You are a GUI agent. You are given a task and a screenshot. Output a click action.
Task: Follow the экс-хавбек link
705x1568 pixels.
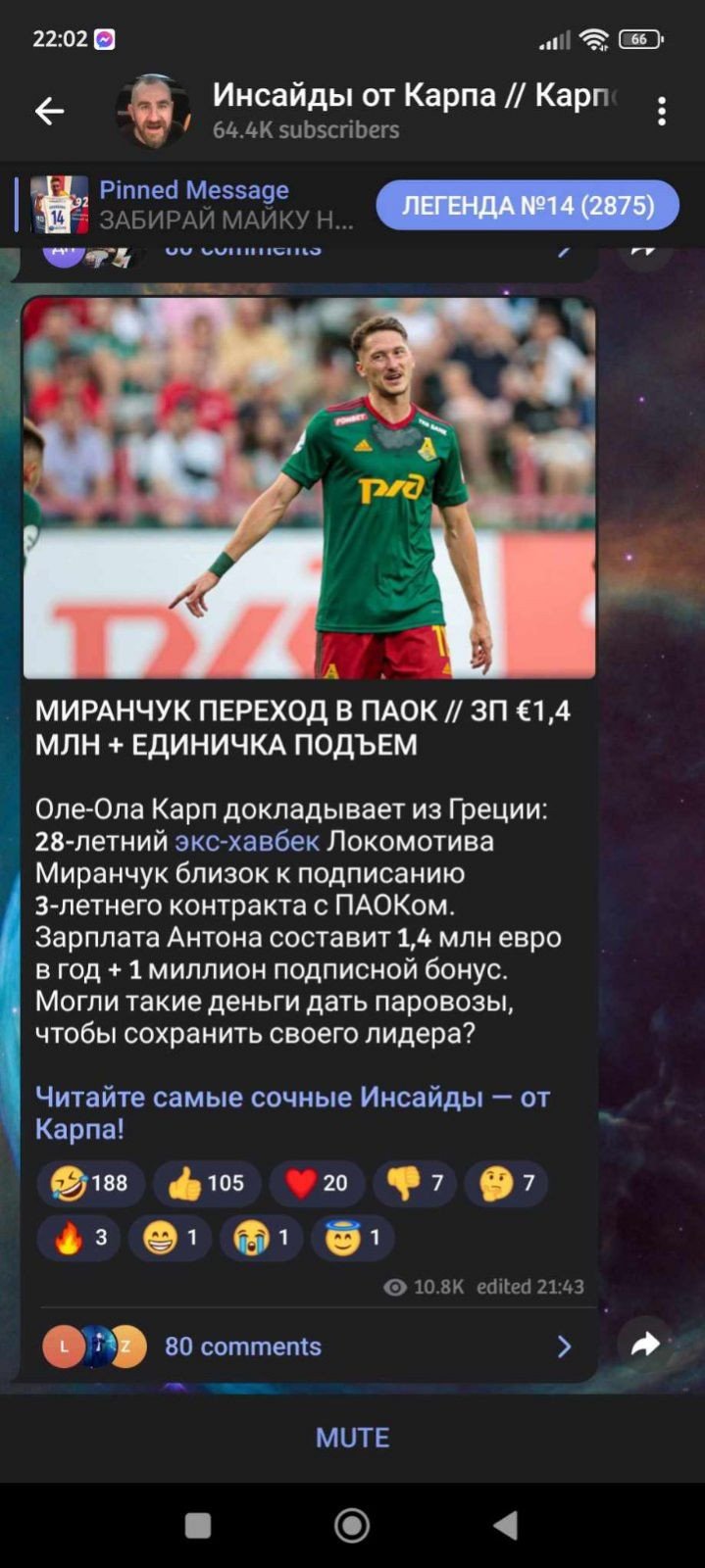click(x=247, y=841)
